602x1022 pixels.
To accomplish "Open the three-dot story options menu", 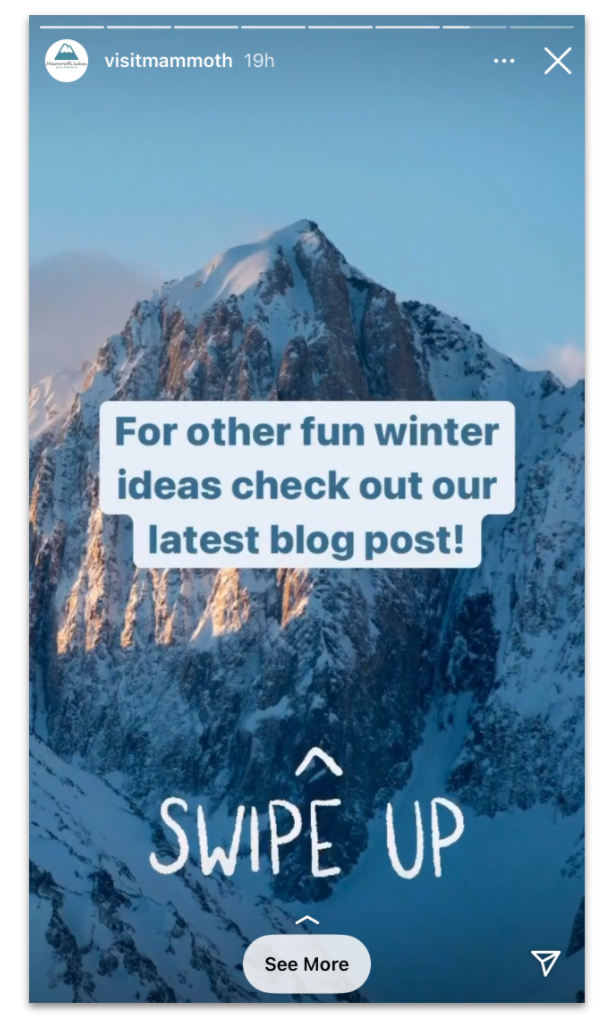I will pos(504,61).
